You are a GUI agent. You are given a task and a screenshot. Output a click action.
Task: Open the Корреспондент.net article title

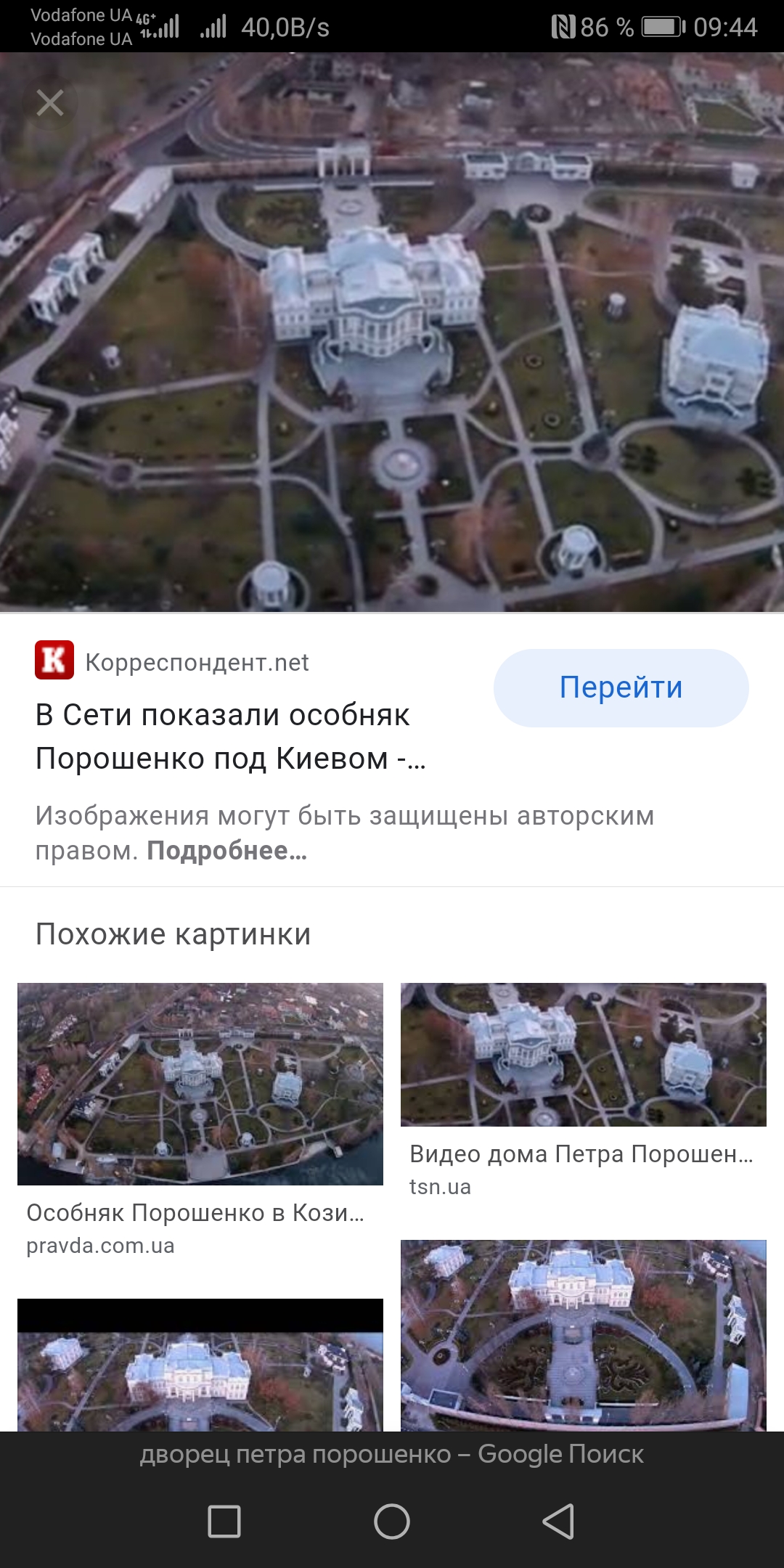coord(230,737)
